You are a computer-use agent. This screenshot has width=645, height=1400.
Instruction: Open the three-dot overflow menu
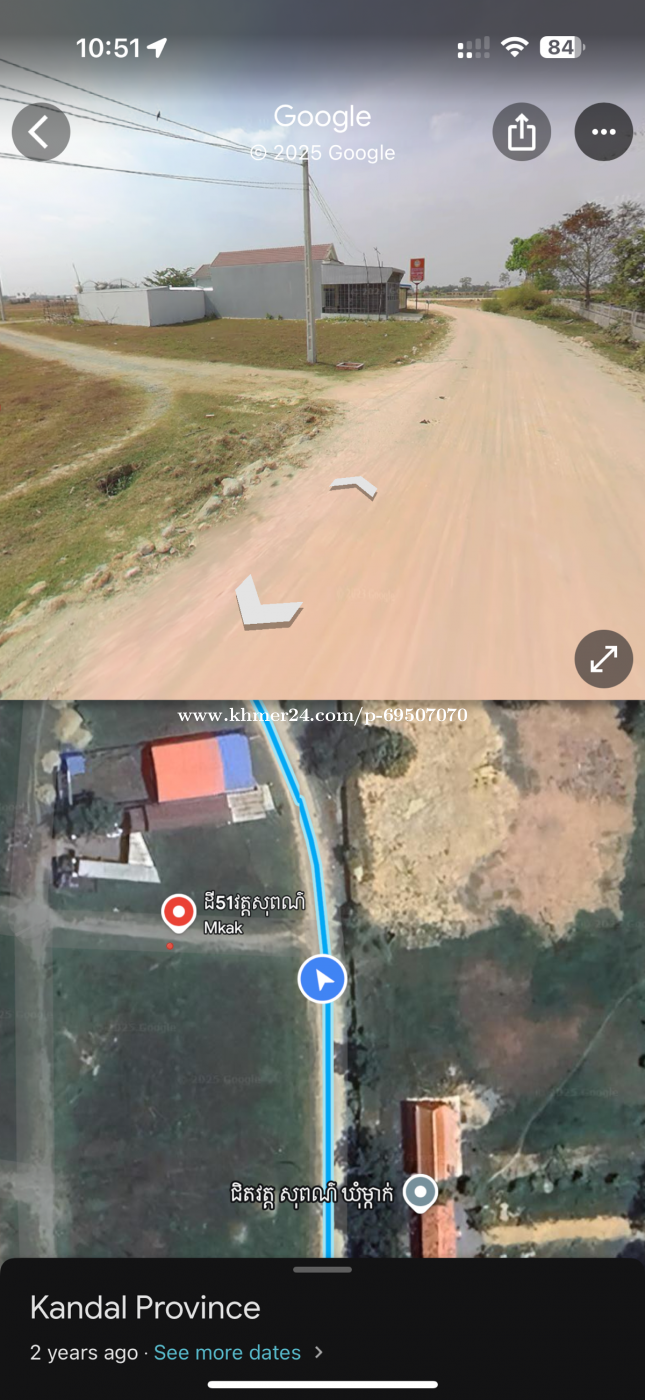pos(604,132)
